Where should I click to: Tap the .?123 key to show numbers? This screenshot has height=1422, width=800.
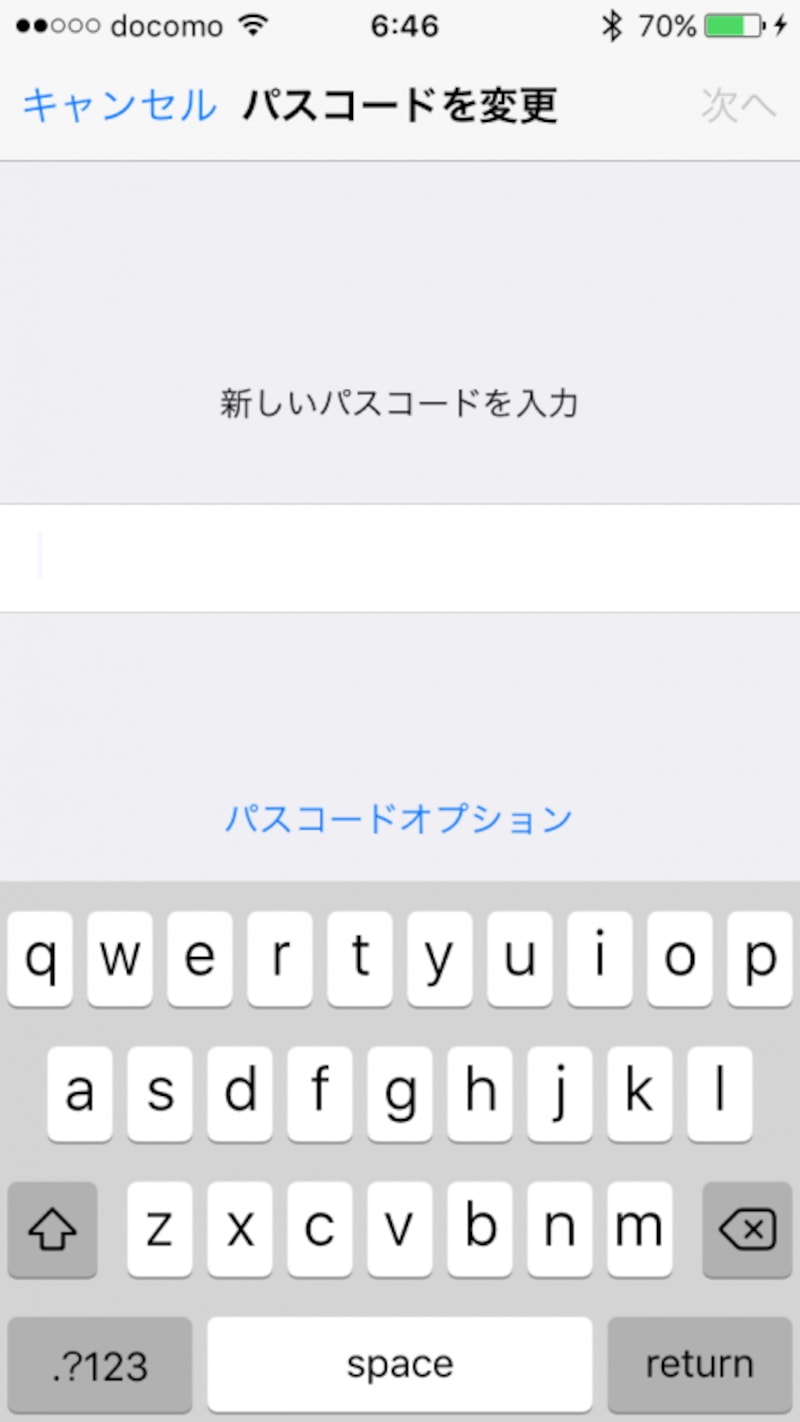tap(98, 1364)
